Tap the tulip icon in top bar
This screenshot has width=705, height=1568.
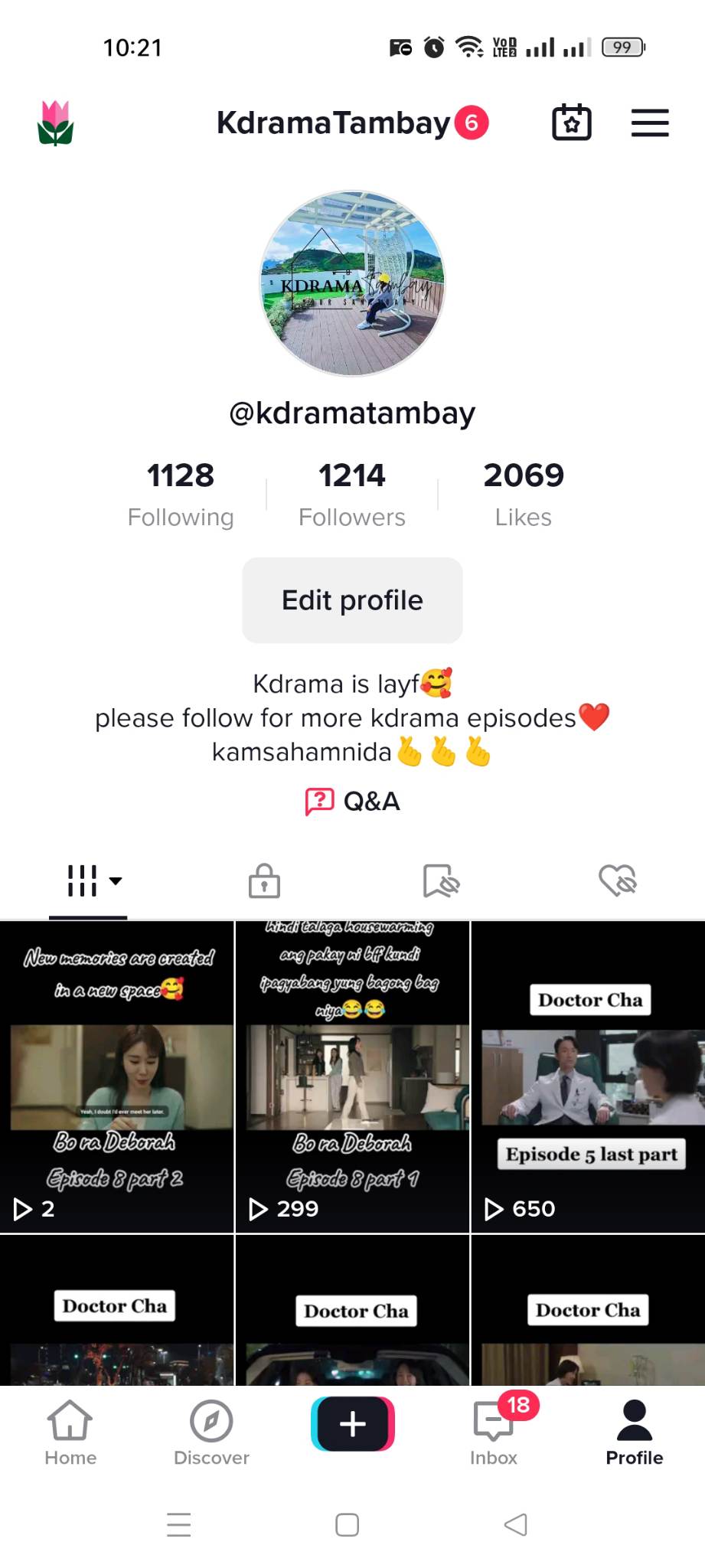(x=55, y=122)
